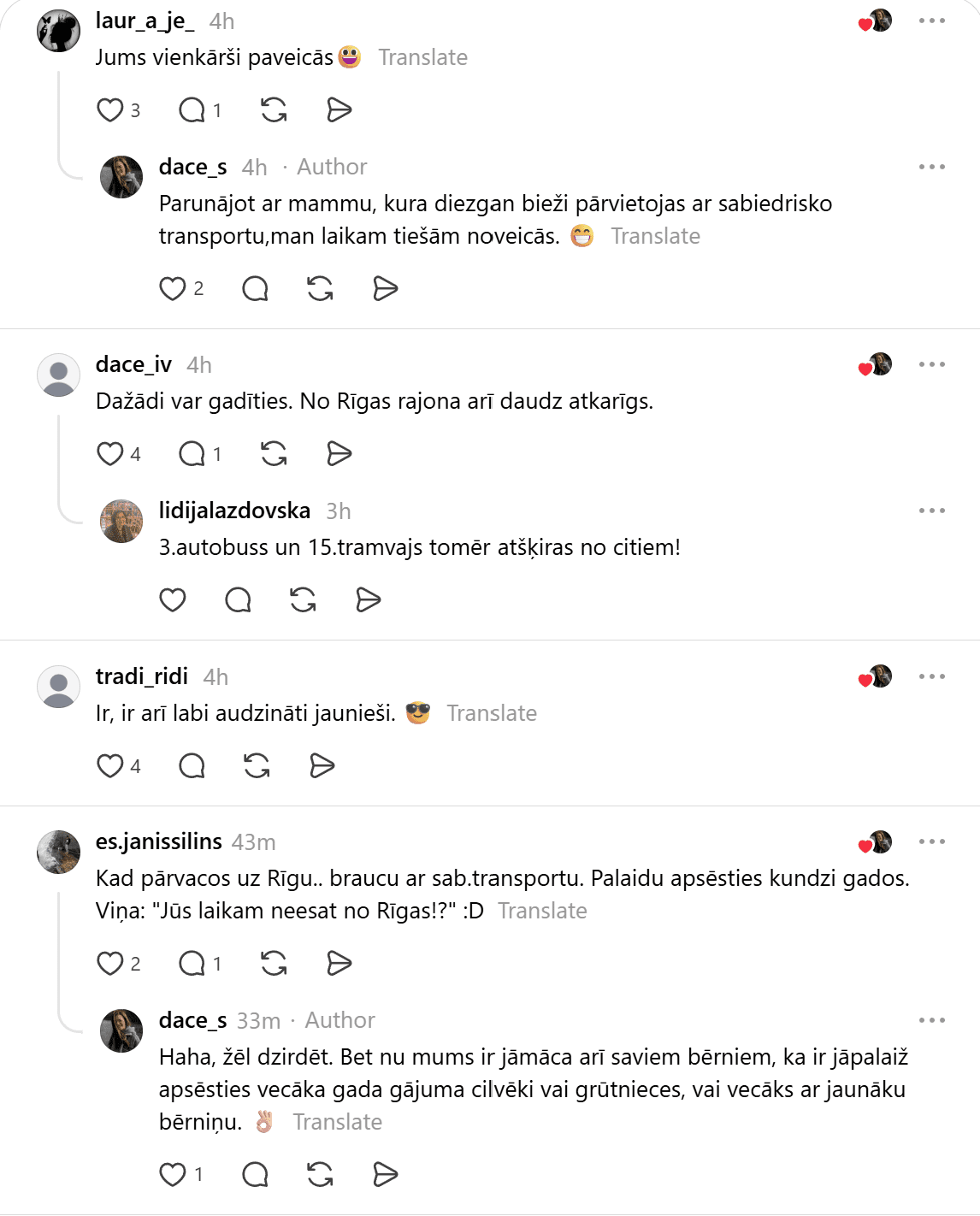
Task: Like laur_a_je_'s comment
Action: click(110, 110)
